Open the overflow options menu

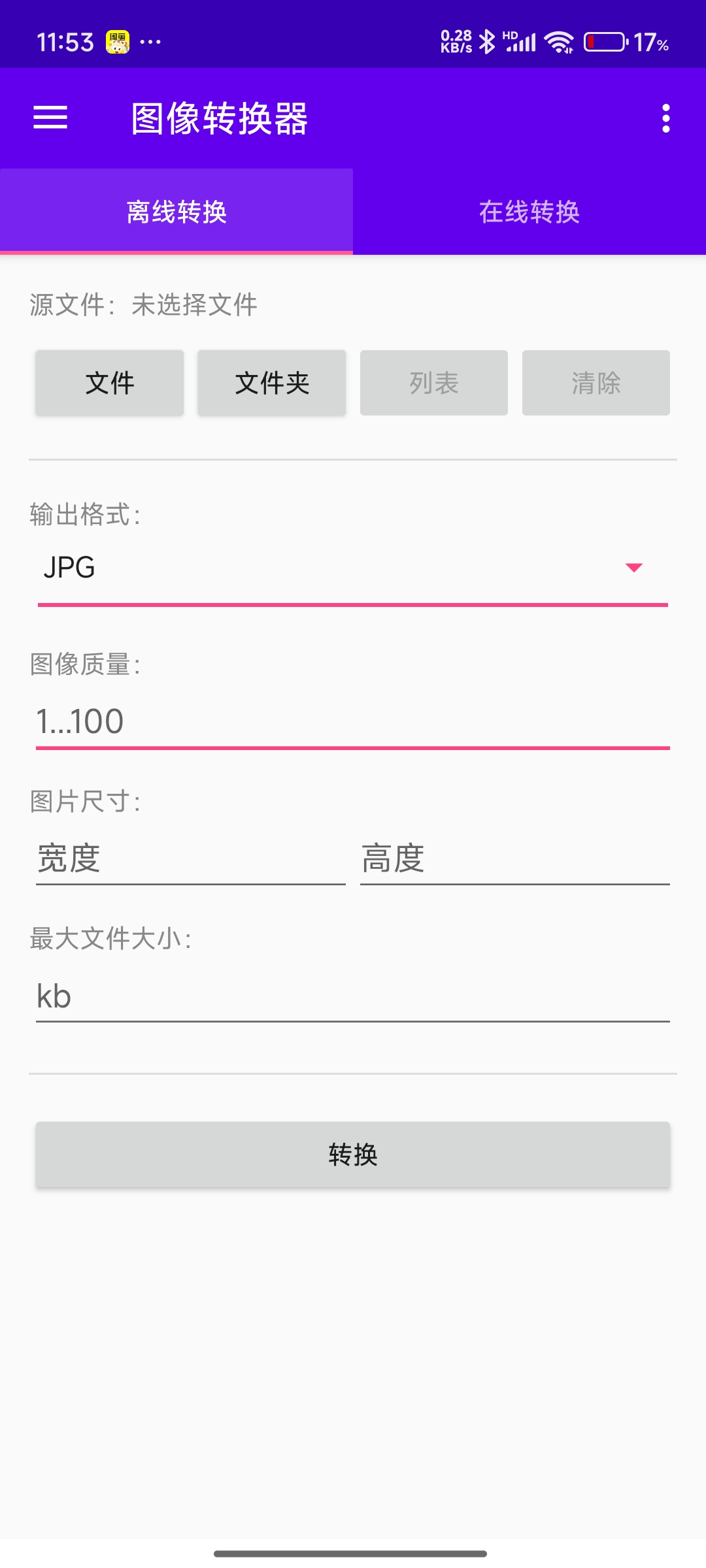[x=667, y=120]
